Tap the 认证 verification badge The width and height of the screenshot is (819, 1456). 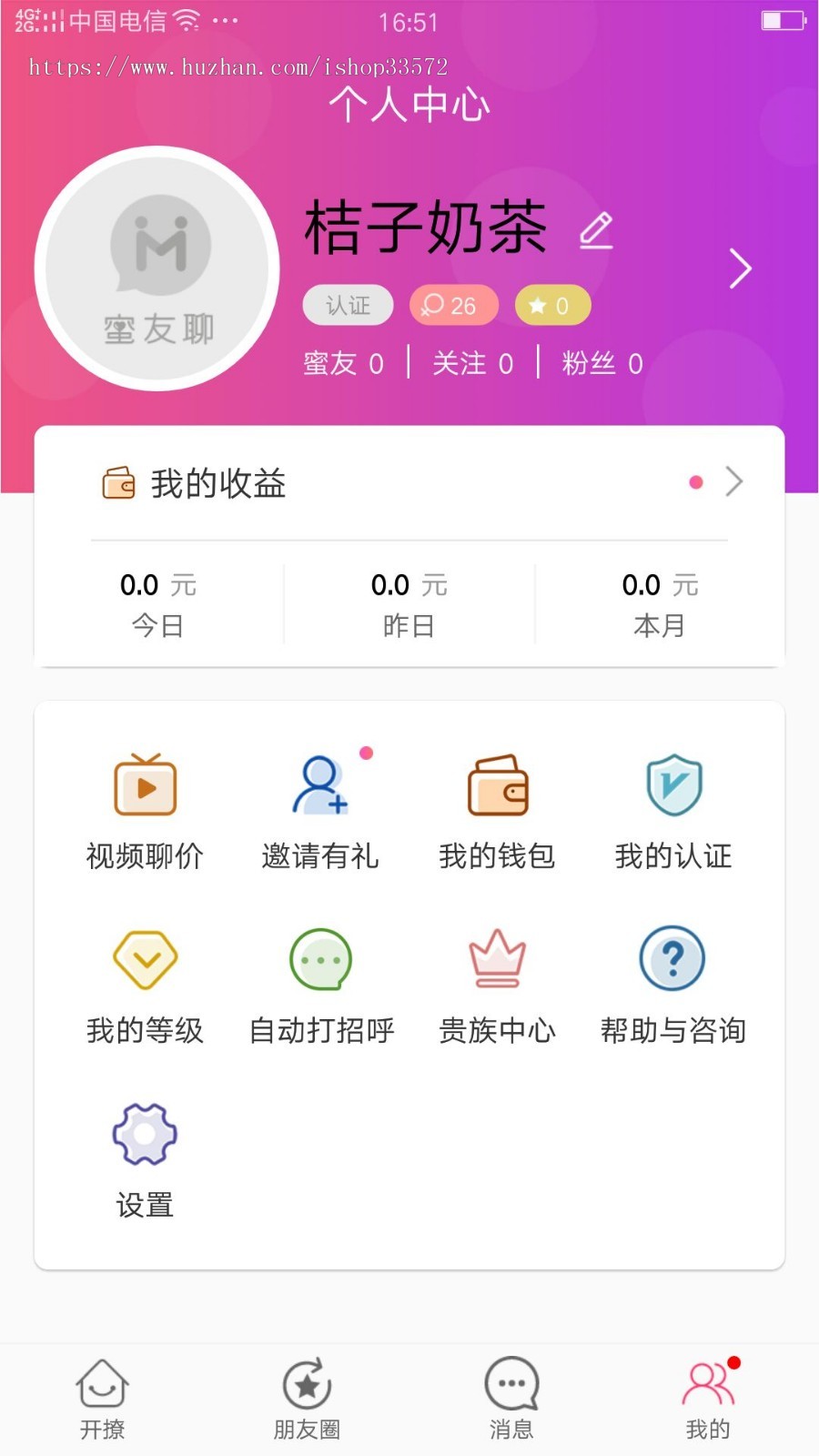348,305
